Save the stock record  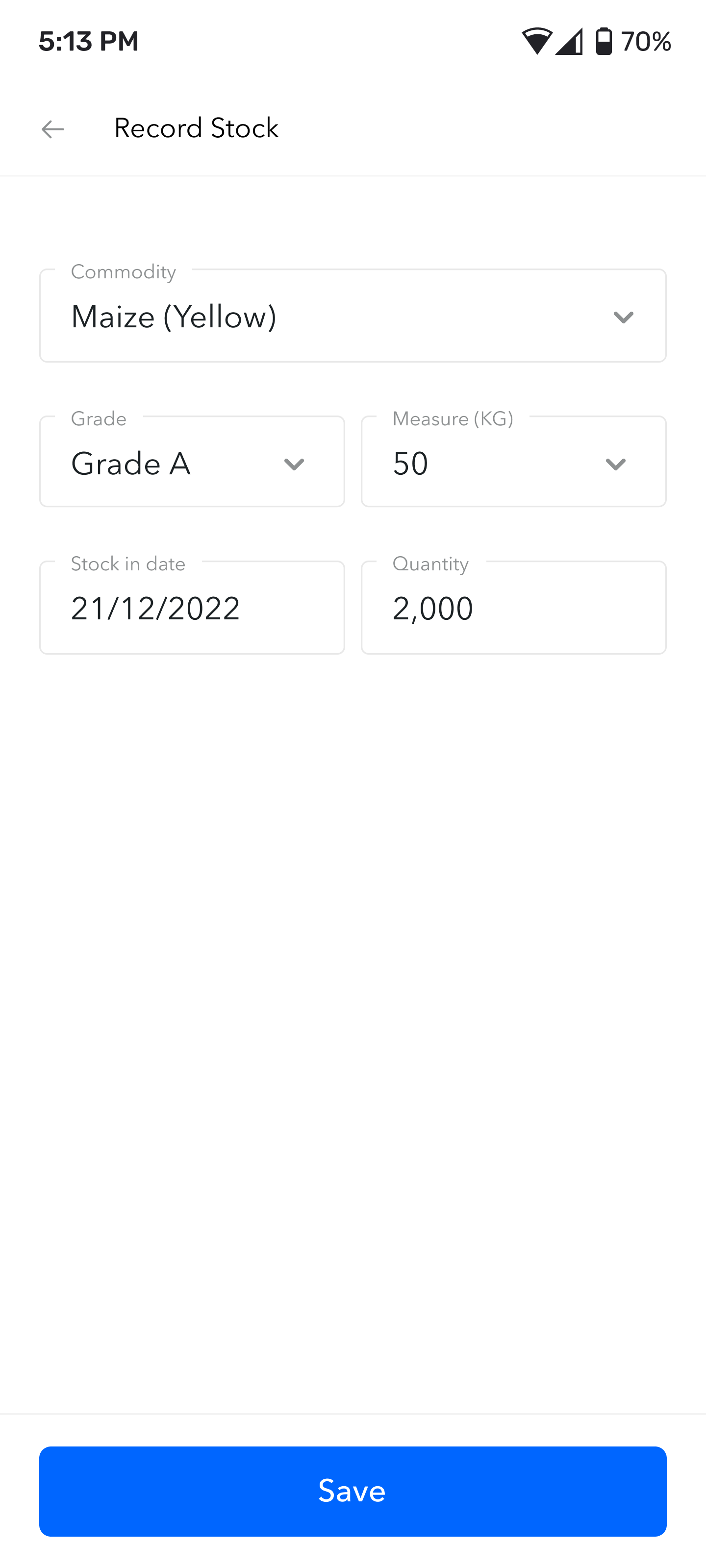353,1491
